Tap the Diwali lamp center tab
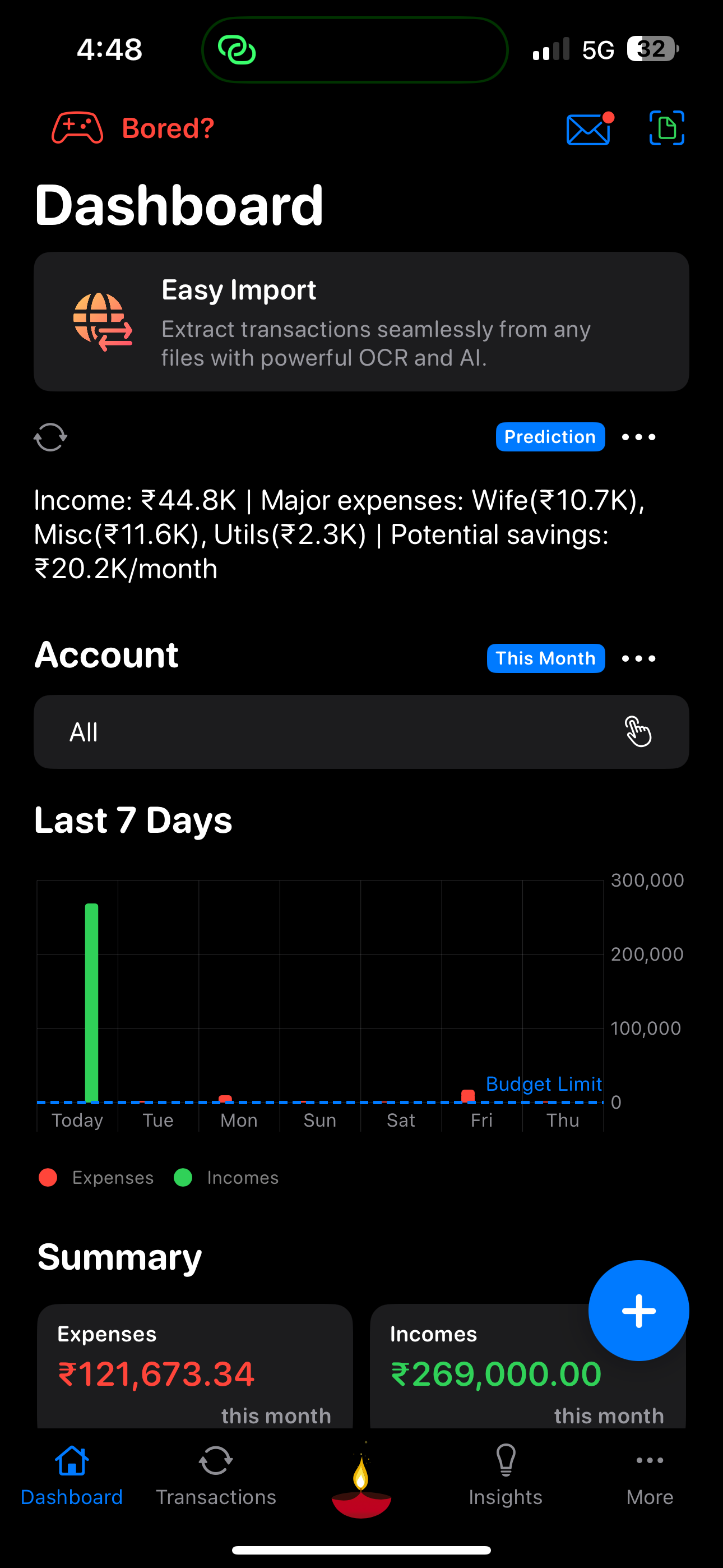The height and width of the screenshot is (1568, 723). tap(361, 1485)
